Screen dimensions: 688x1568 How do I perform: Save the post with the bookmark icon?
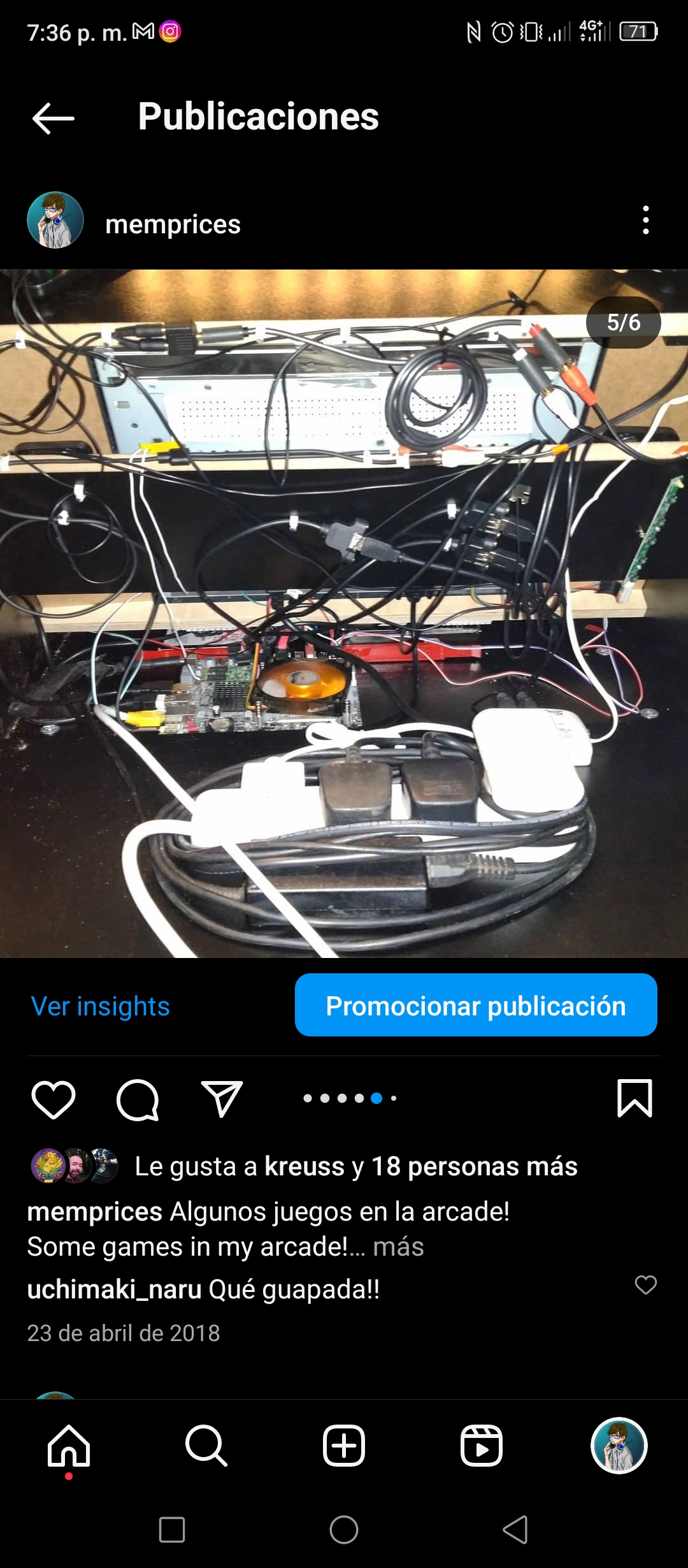(x=634, y=1098)
